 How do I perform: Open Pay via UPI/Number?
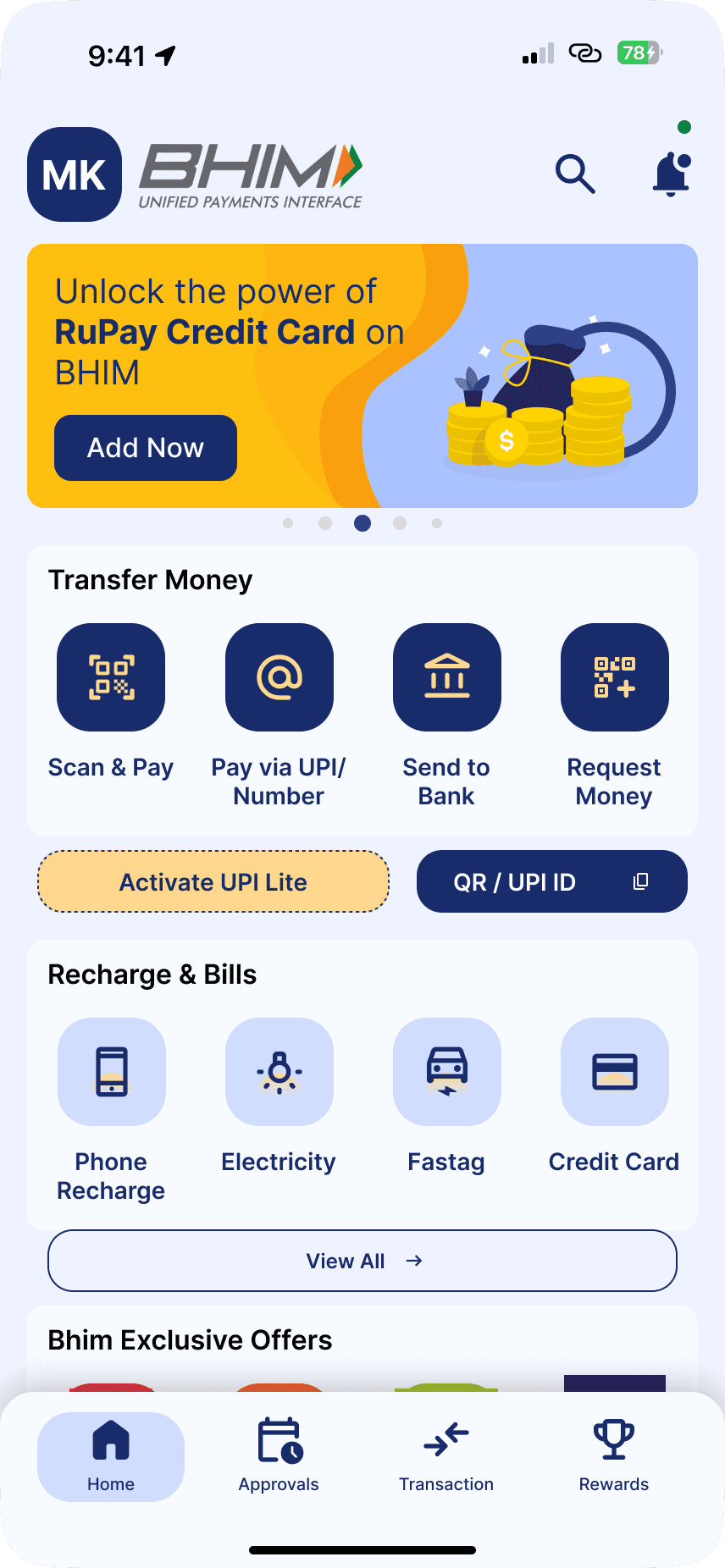pyautogui.click(x=279, y=677)
